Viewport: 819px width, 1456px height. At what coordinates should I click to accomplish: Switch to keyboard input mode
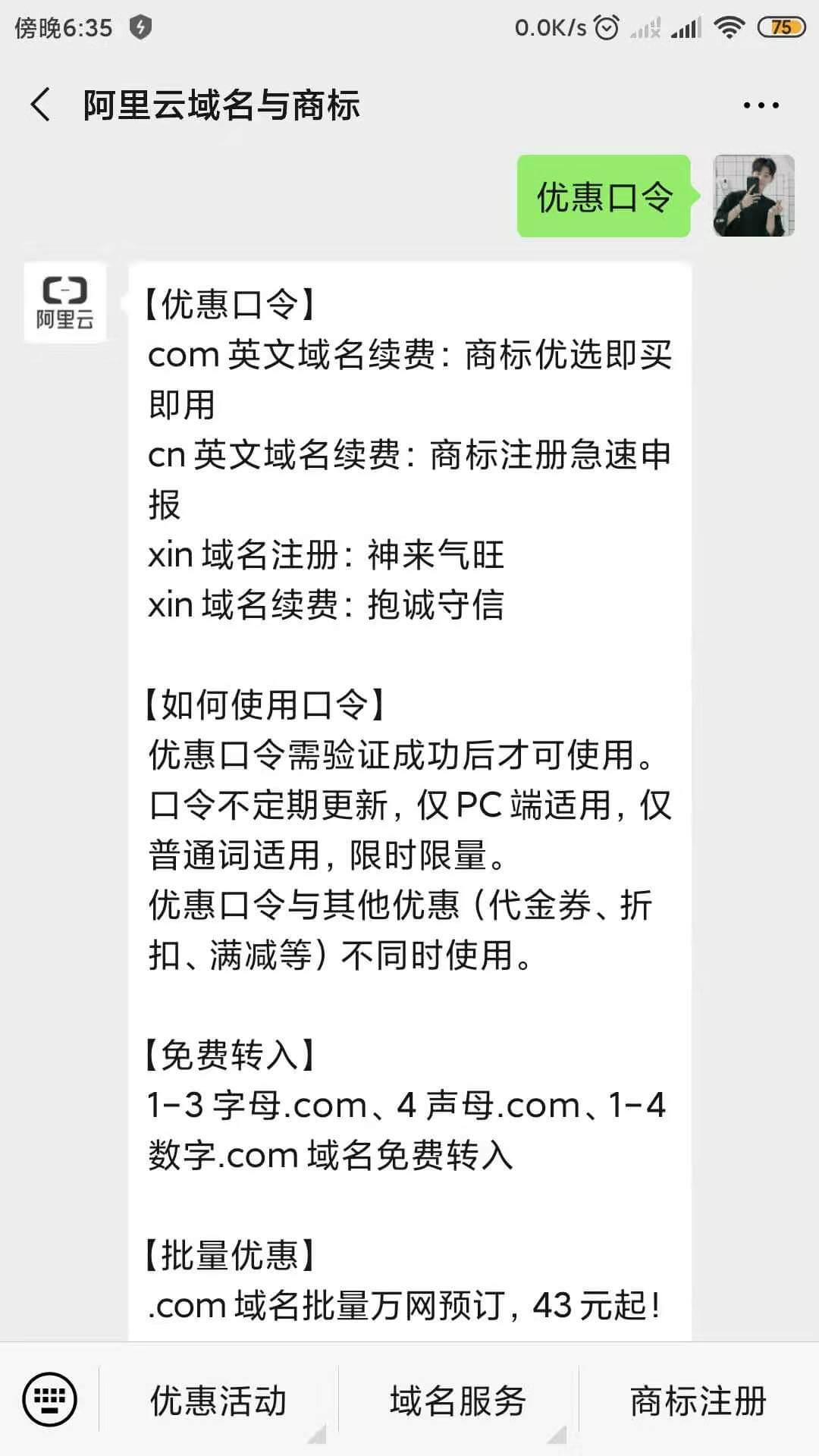click(x=49, y=1399)
